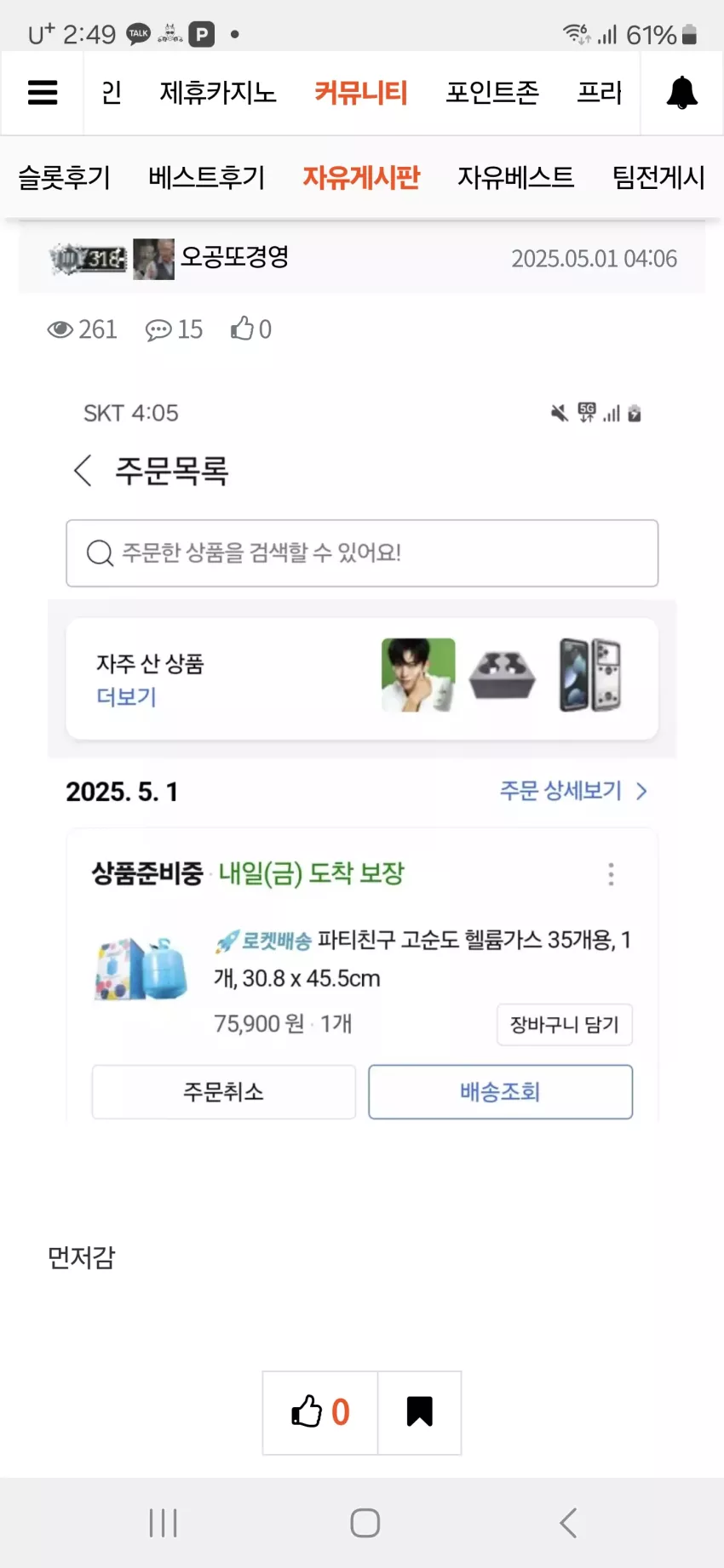Select the 자유게시판 board
Image resolution: width=724 pixels, height=1568 pixels.
(x=361, y=177)
